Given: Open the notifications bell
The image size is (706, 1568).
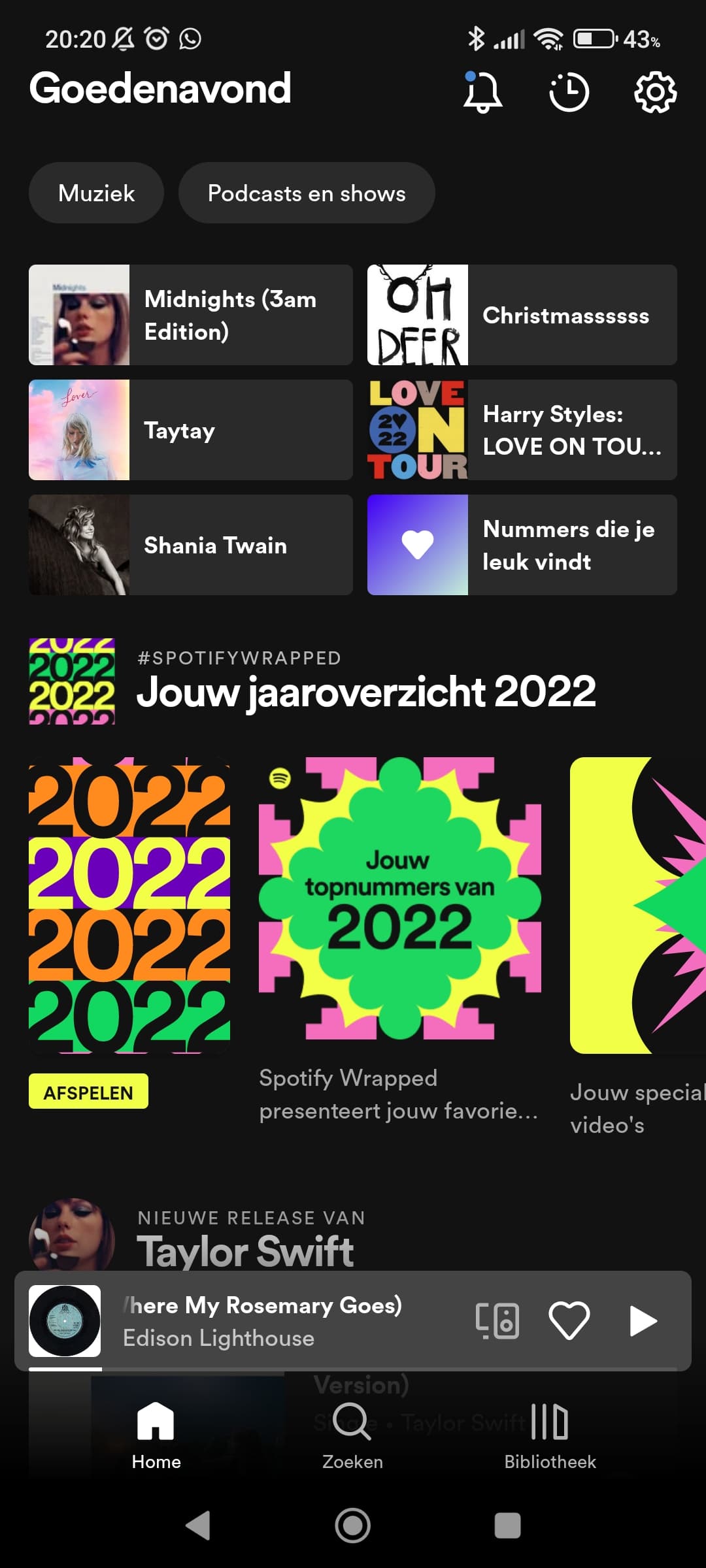Looking at the screenshot, I should click(482, 92).
